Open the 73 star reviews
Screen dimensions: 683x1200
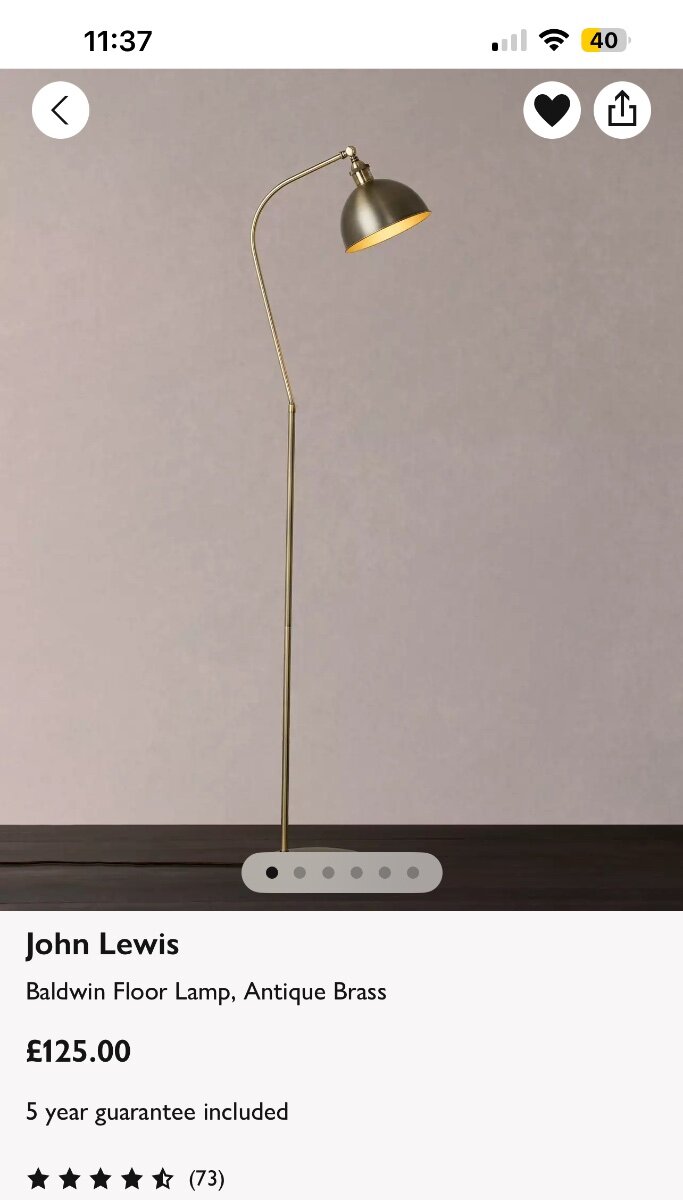125,1178
